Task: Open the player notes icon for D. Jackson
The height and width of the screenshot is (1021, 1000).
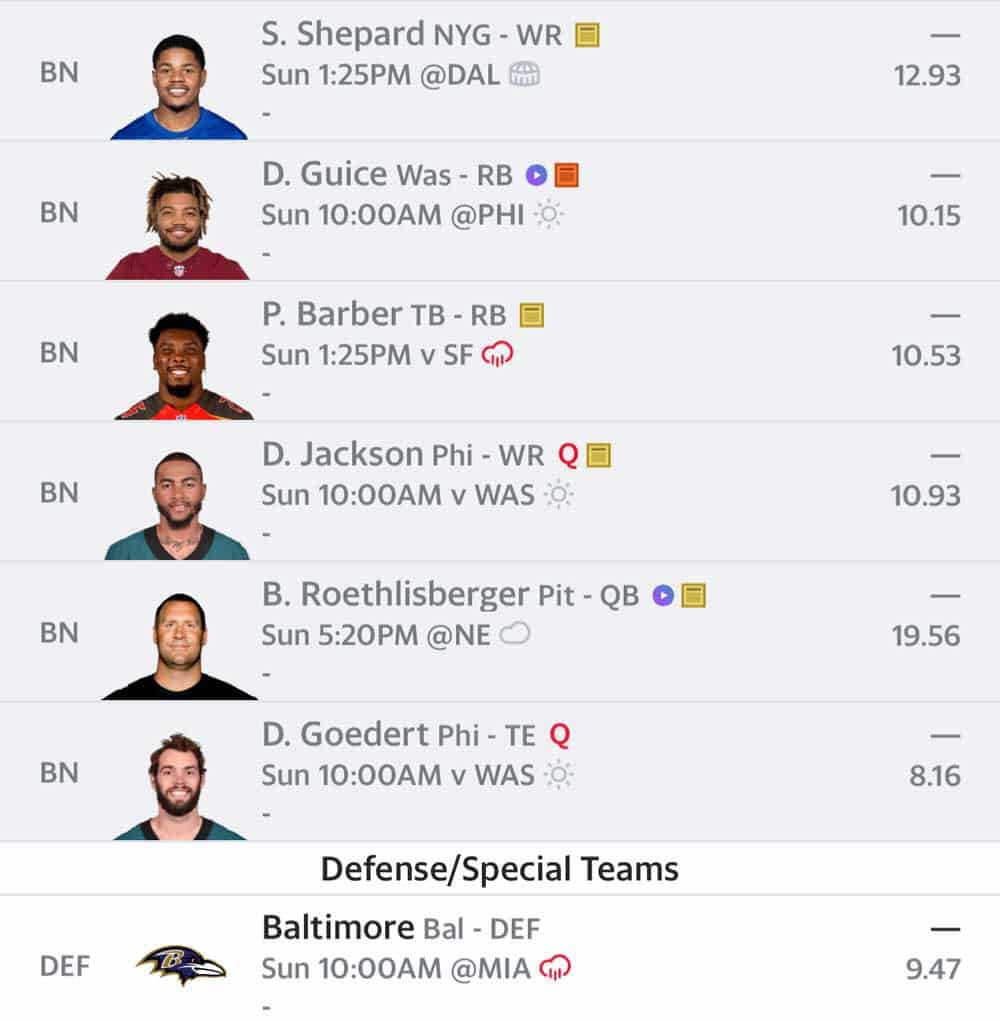Action: [x=598, y=456]
